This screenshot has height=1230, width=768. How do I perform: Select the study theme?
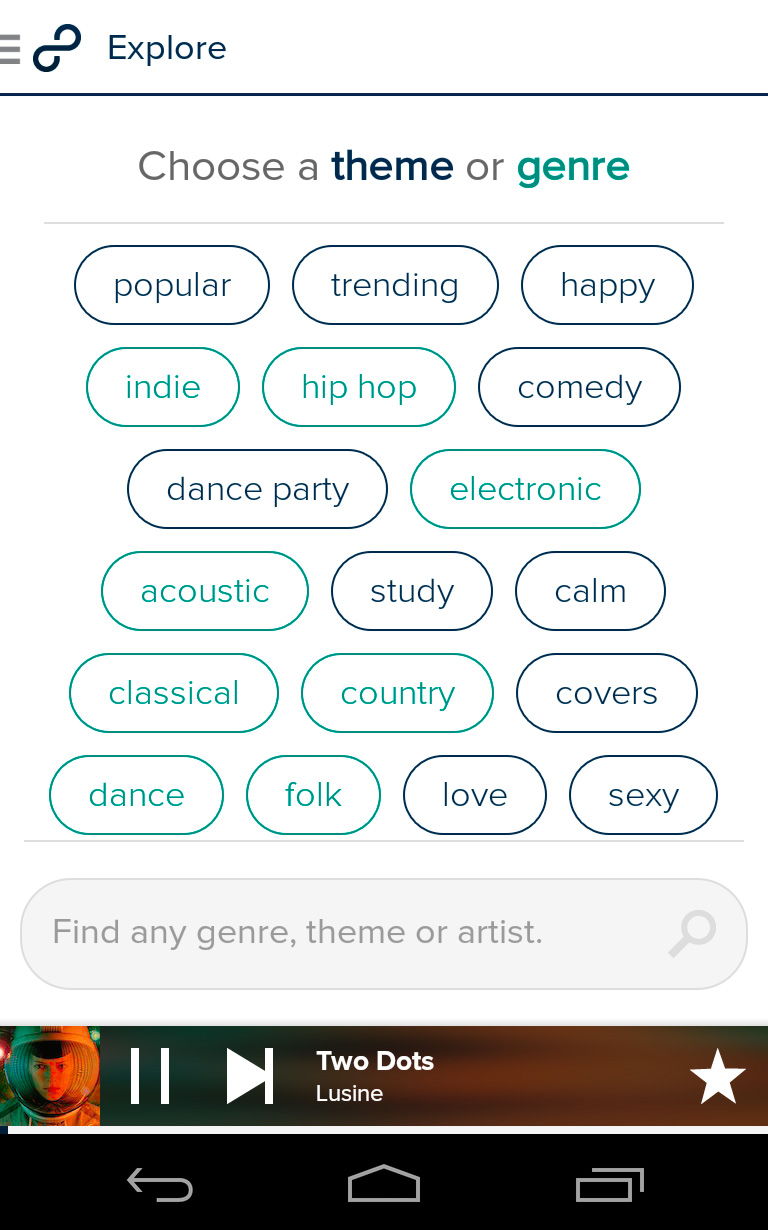point(412,591)
